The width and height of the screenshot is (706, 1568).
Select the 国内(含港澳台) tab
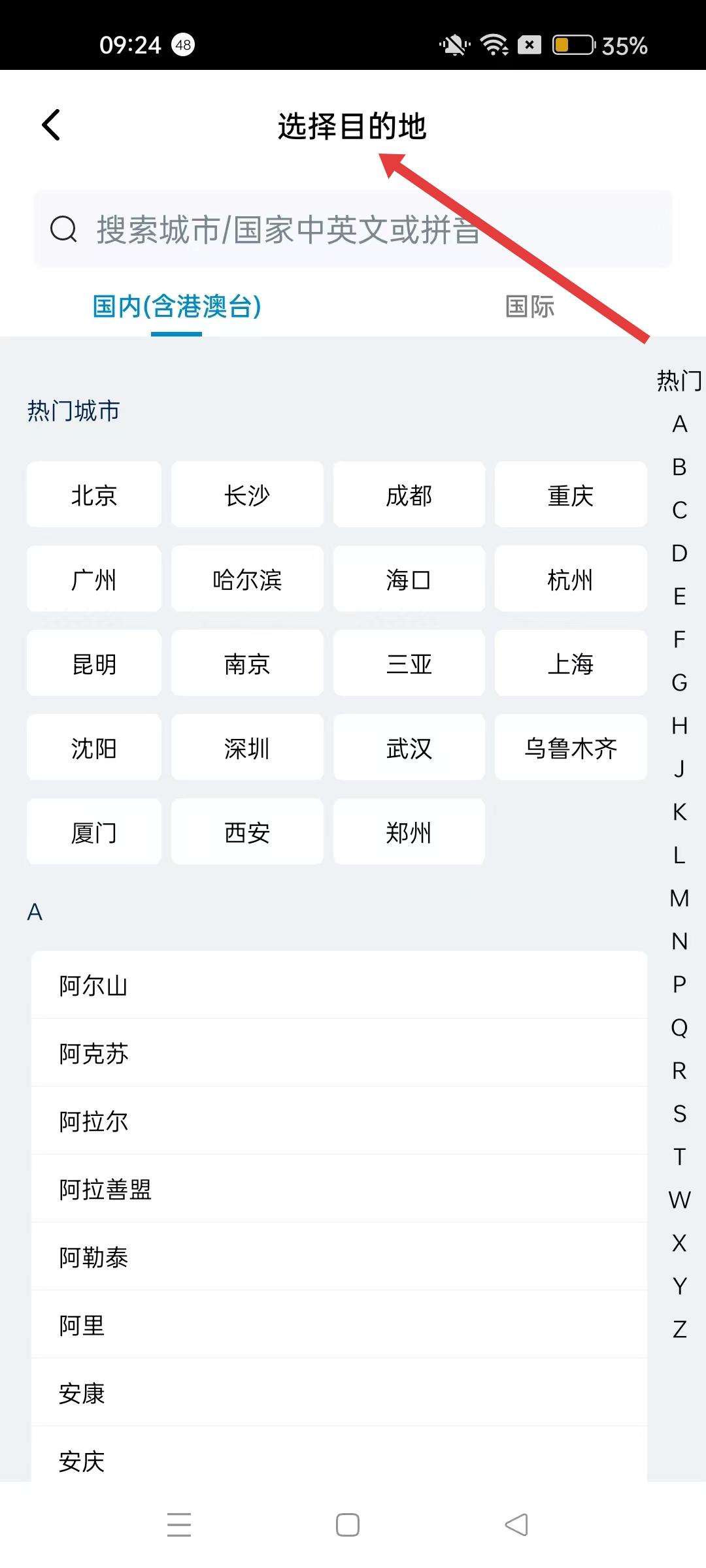click(x=176, y=306)
